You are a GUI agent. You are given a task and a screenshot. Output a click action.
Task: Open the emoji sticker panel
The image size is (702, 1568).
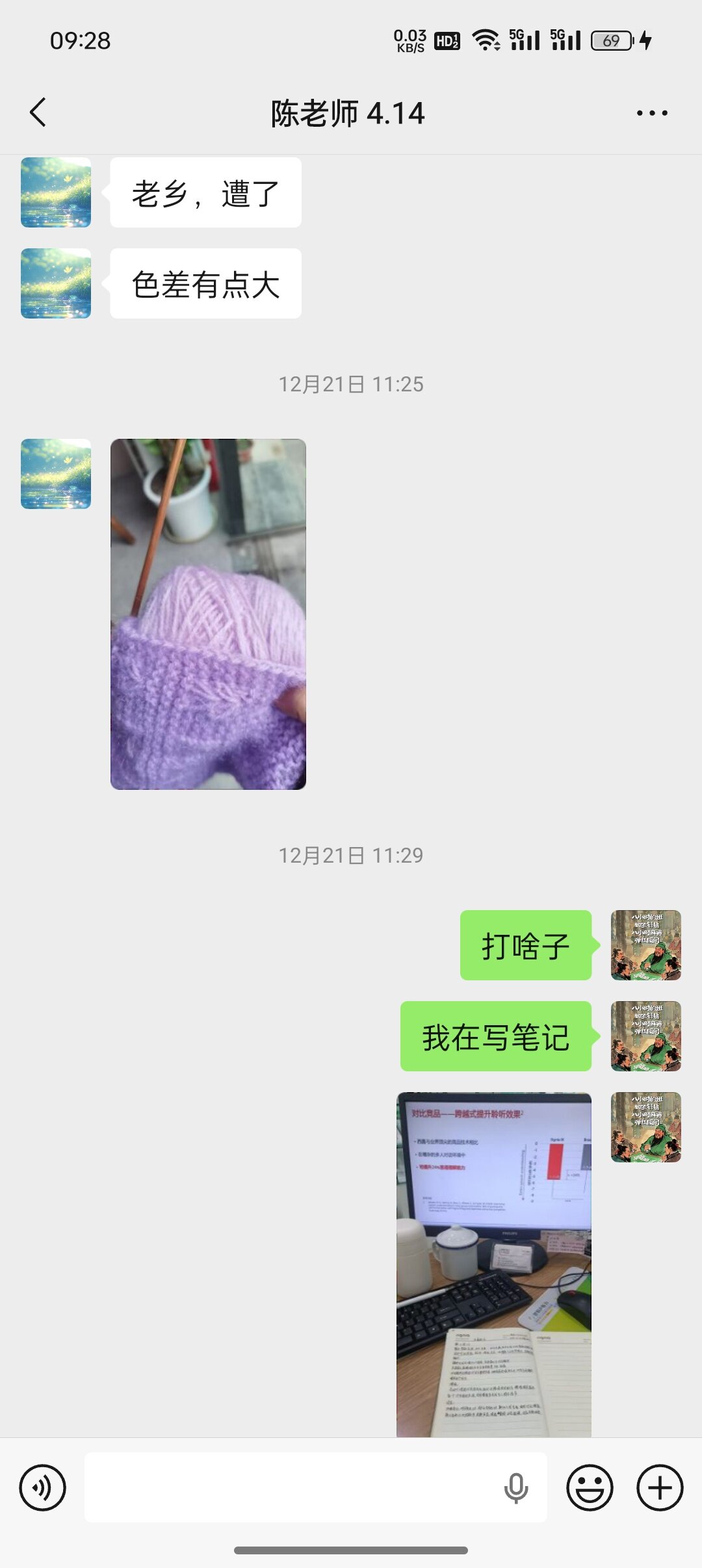point(590,1487)
